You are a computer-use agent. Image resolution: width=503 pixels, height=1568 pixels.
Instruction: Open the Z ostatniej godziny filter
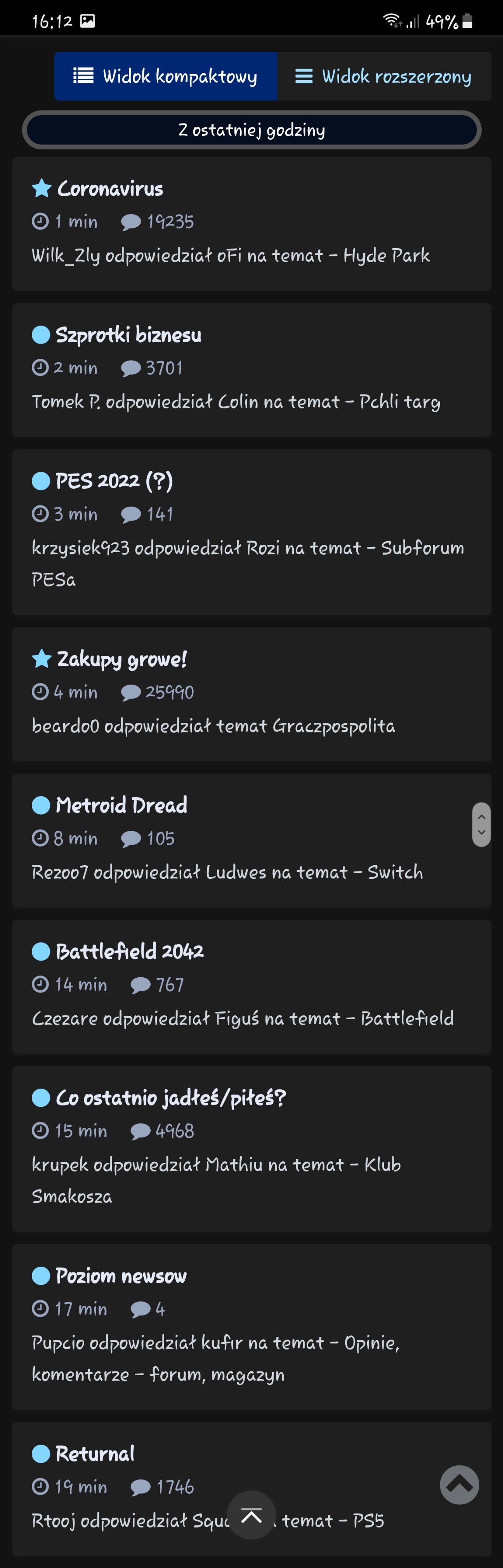251,130
